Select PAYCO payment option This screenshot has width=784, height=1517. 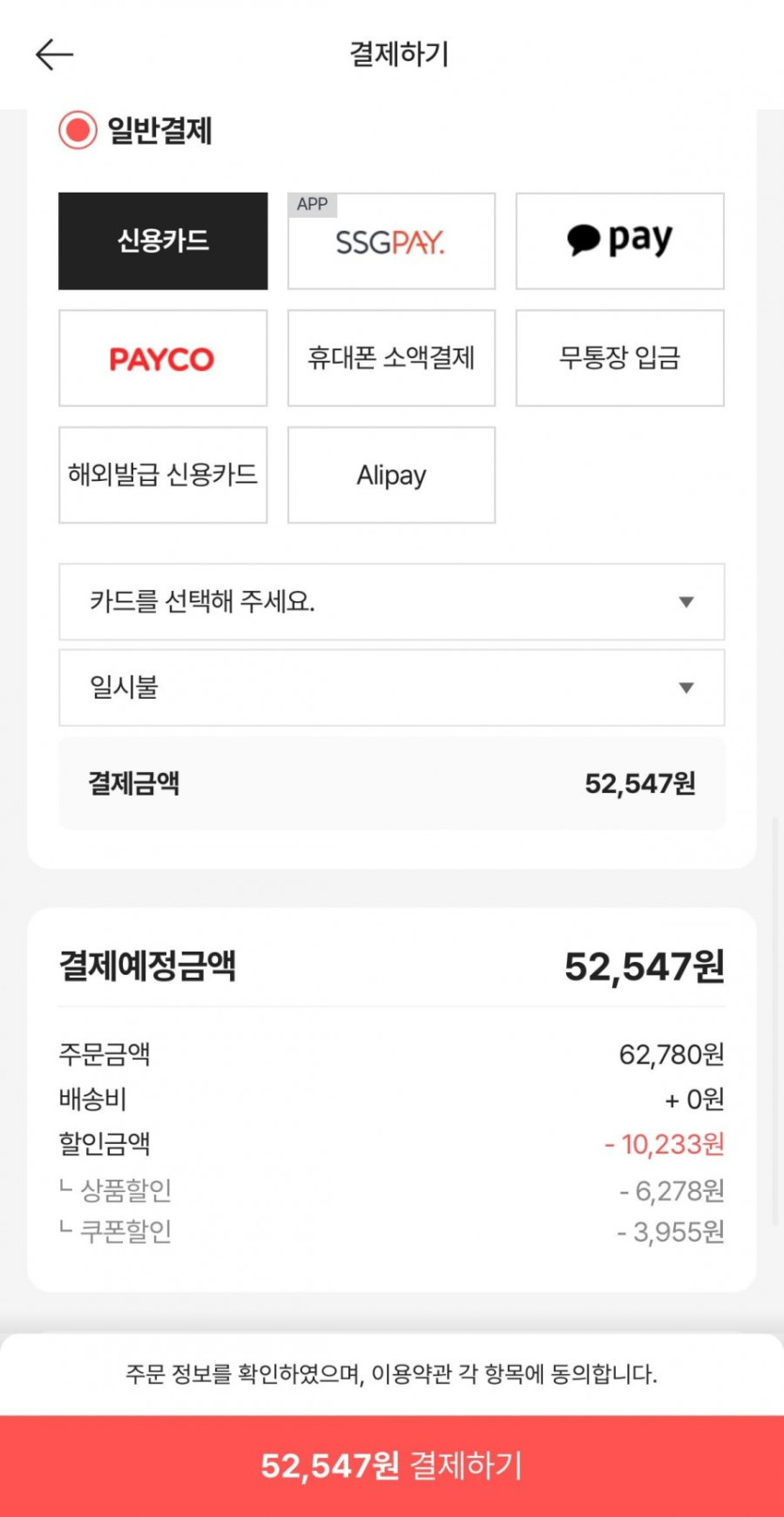pyautogui.click(x=162, y=358)
